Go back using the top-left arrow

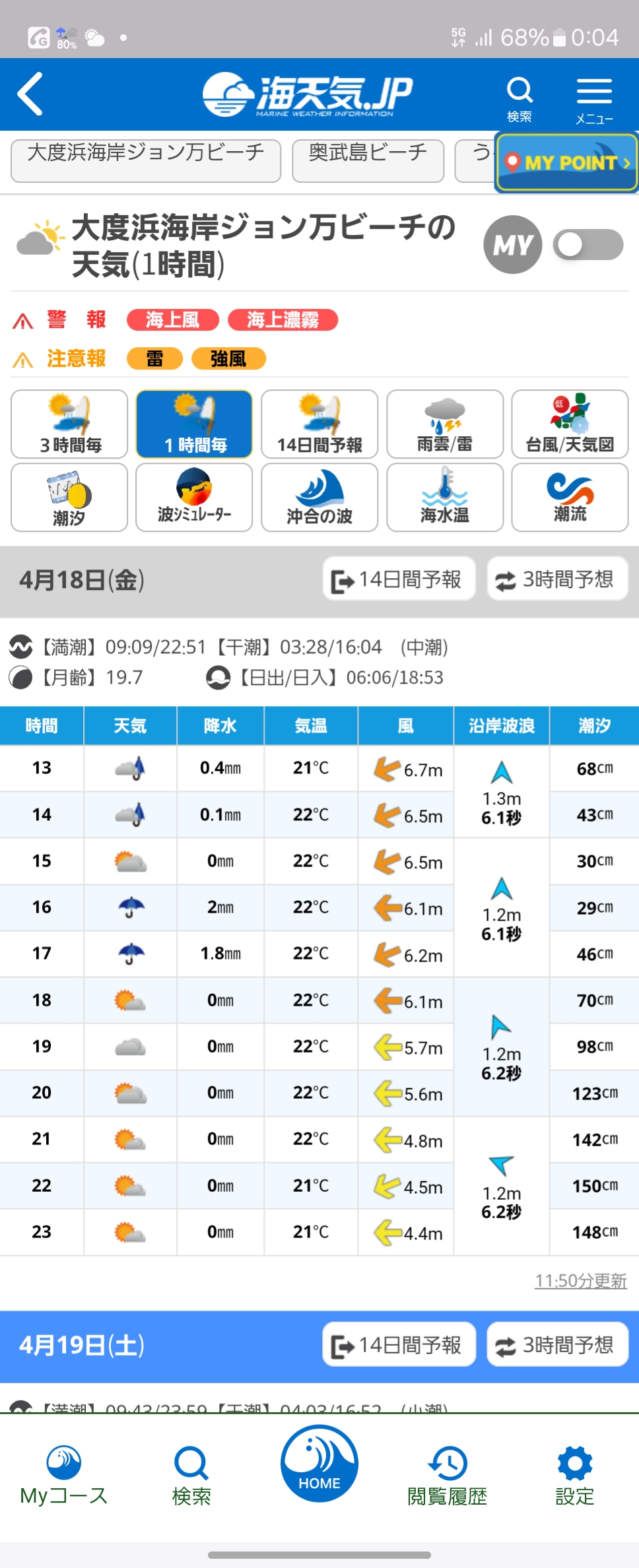30,94
